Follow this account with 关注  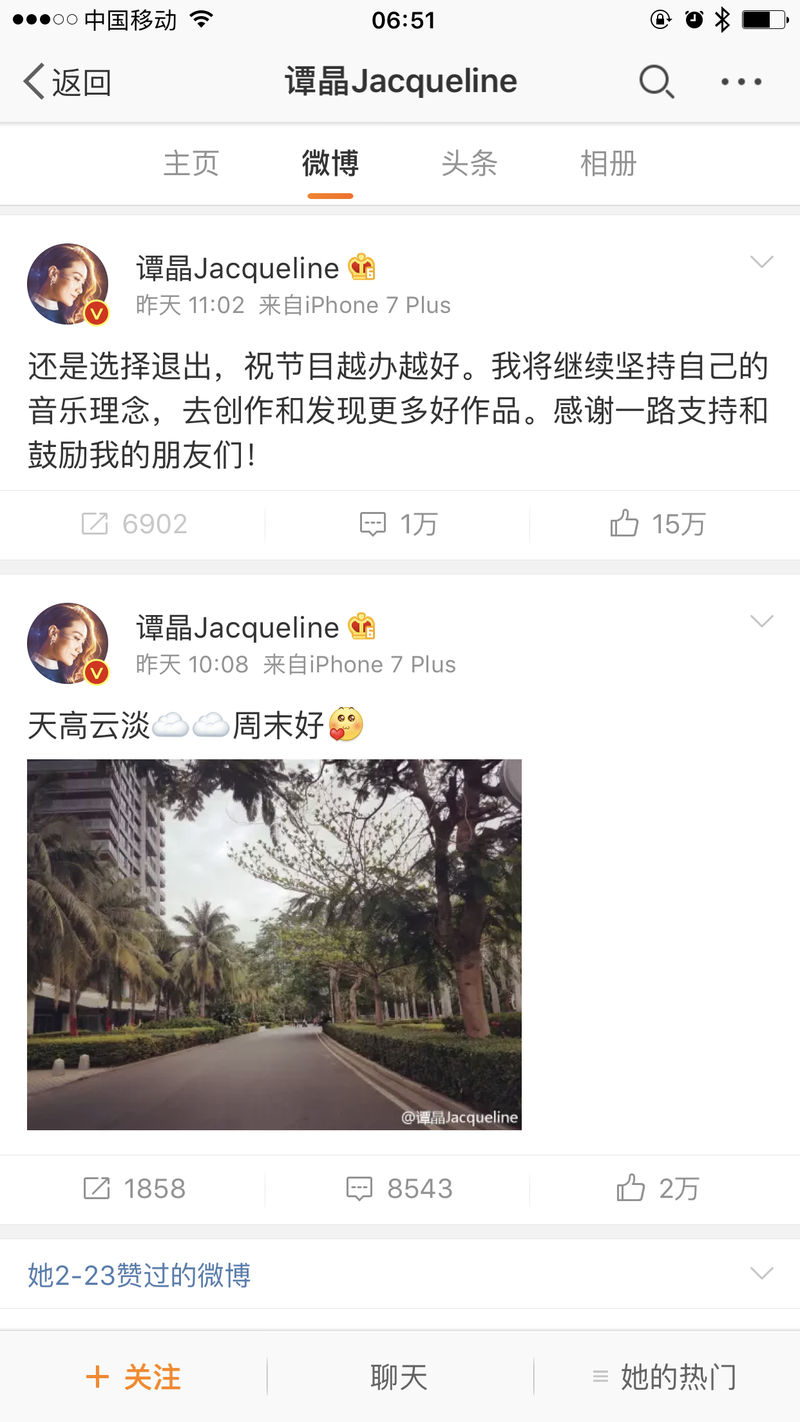click(x=133, y=1377)
